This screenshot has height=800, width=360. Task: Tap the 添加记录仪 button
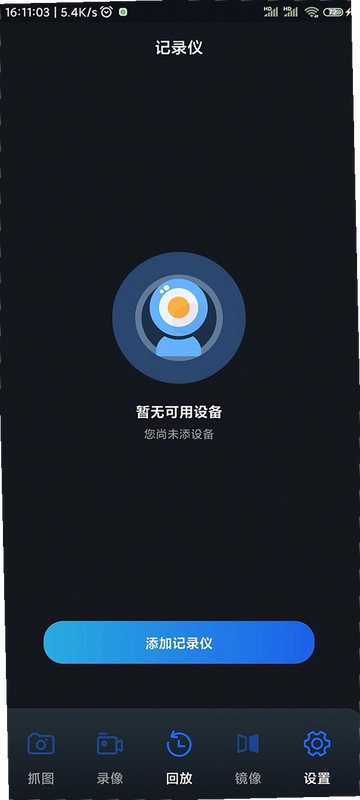(179, 642)
